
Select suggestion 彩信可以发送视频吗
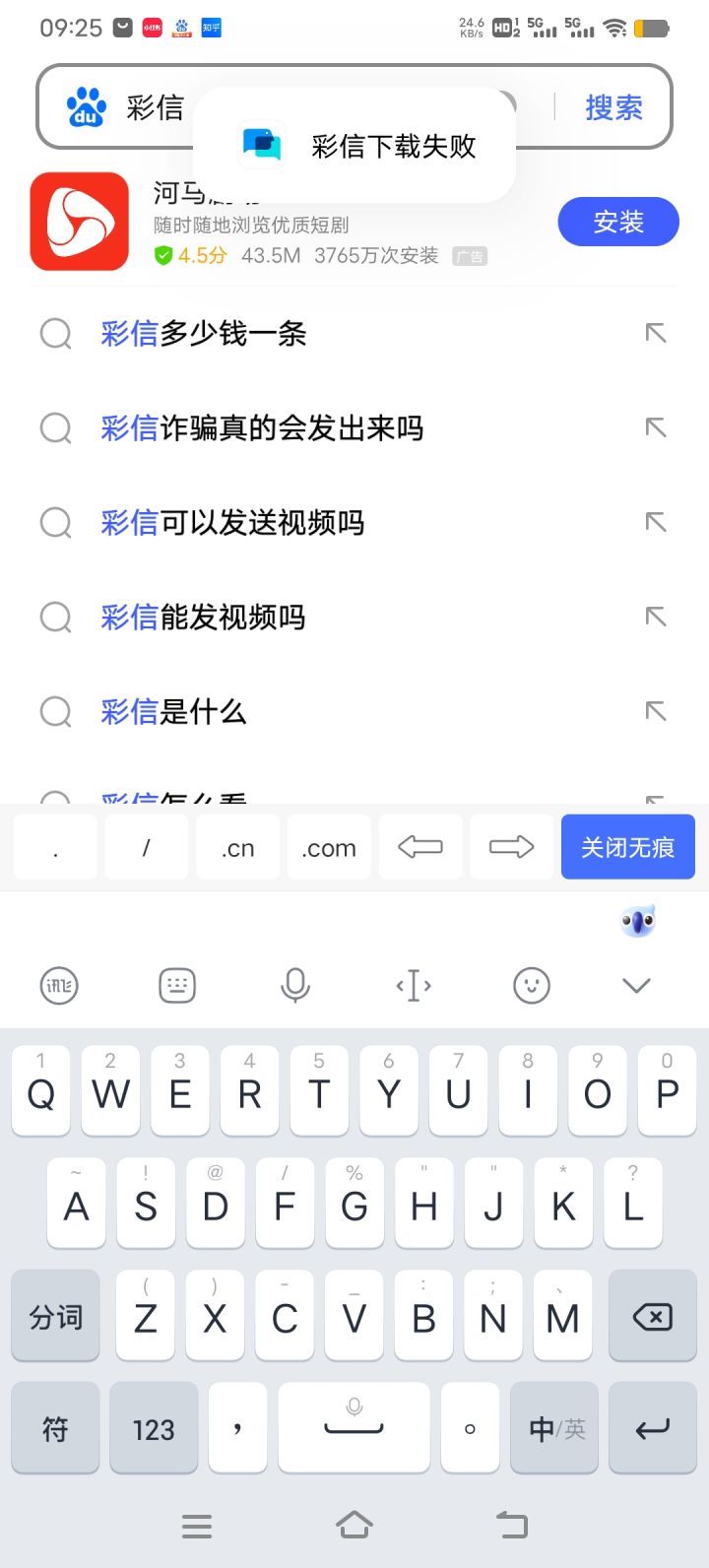click(232, 523)
